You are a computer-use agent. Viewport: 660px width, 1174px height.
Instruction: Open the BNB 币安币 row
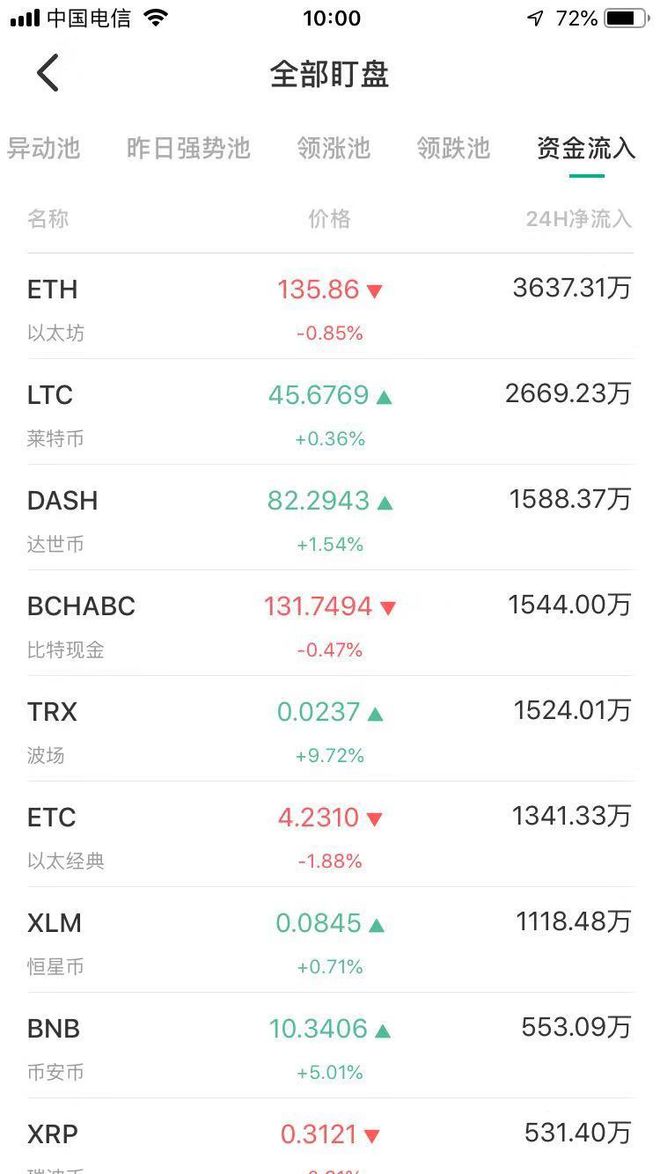[x=330, y=1047]
